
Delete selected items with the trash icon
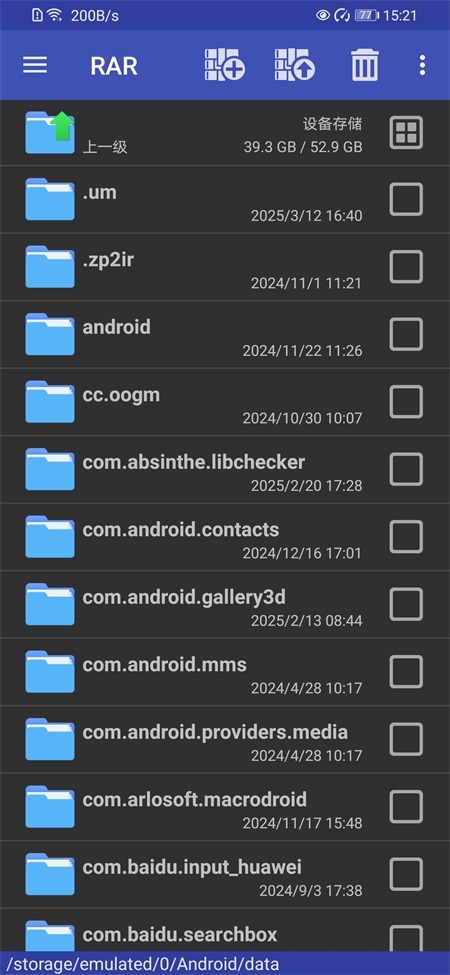point(365,65)
